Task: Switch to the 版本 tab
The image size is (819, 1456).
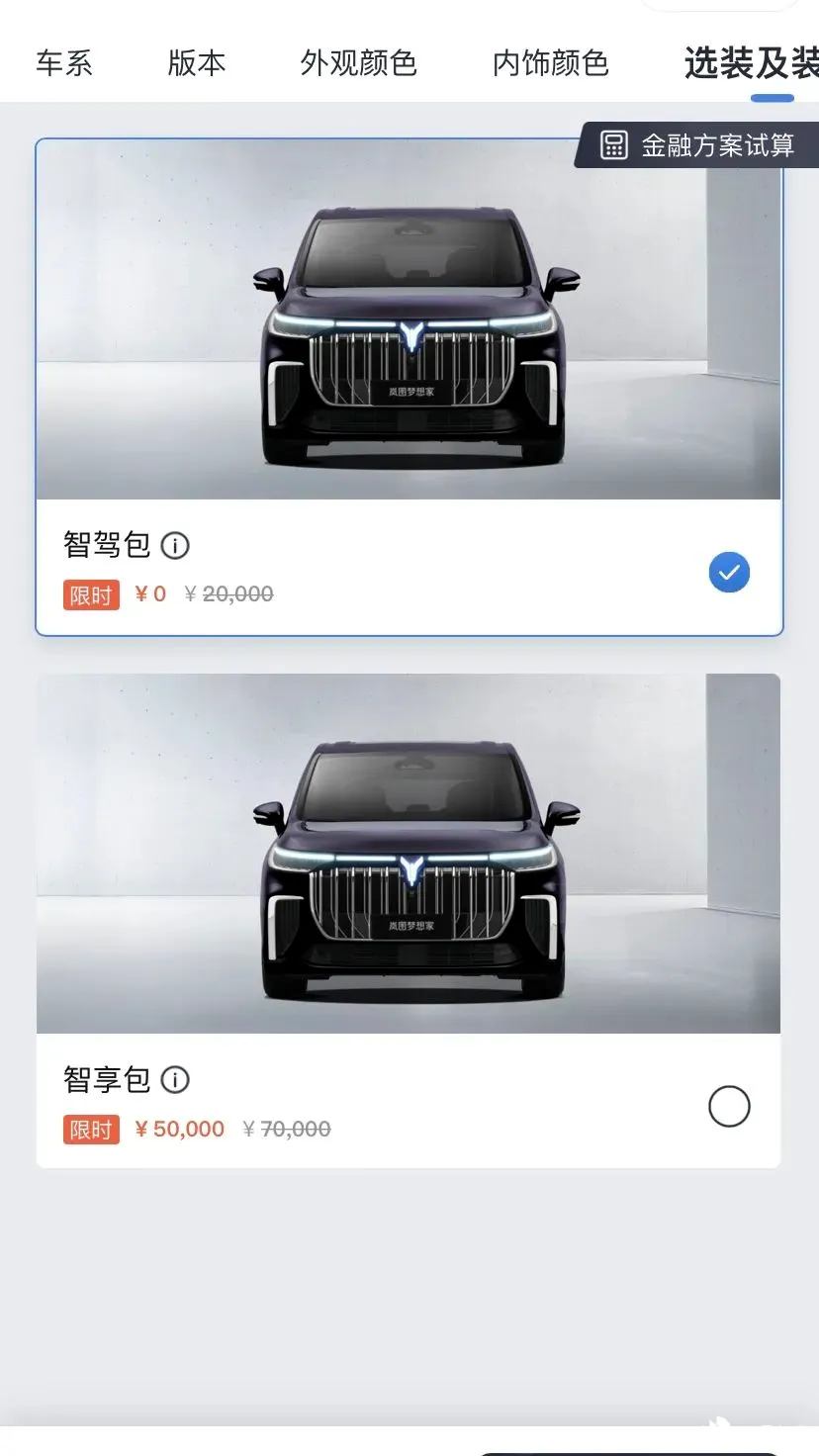Action: pyautogui.click(x=197, y=63)
